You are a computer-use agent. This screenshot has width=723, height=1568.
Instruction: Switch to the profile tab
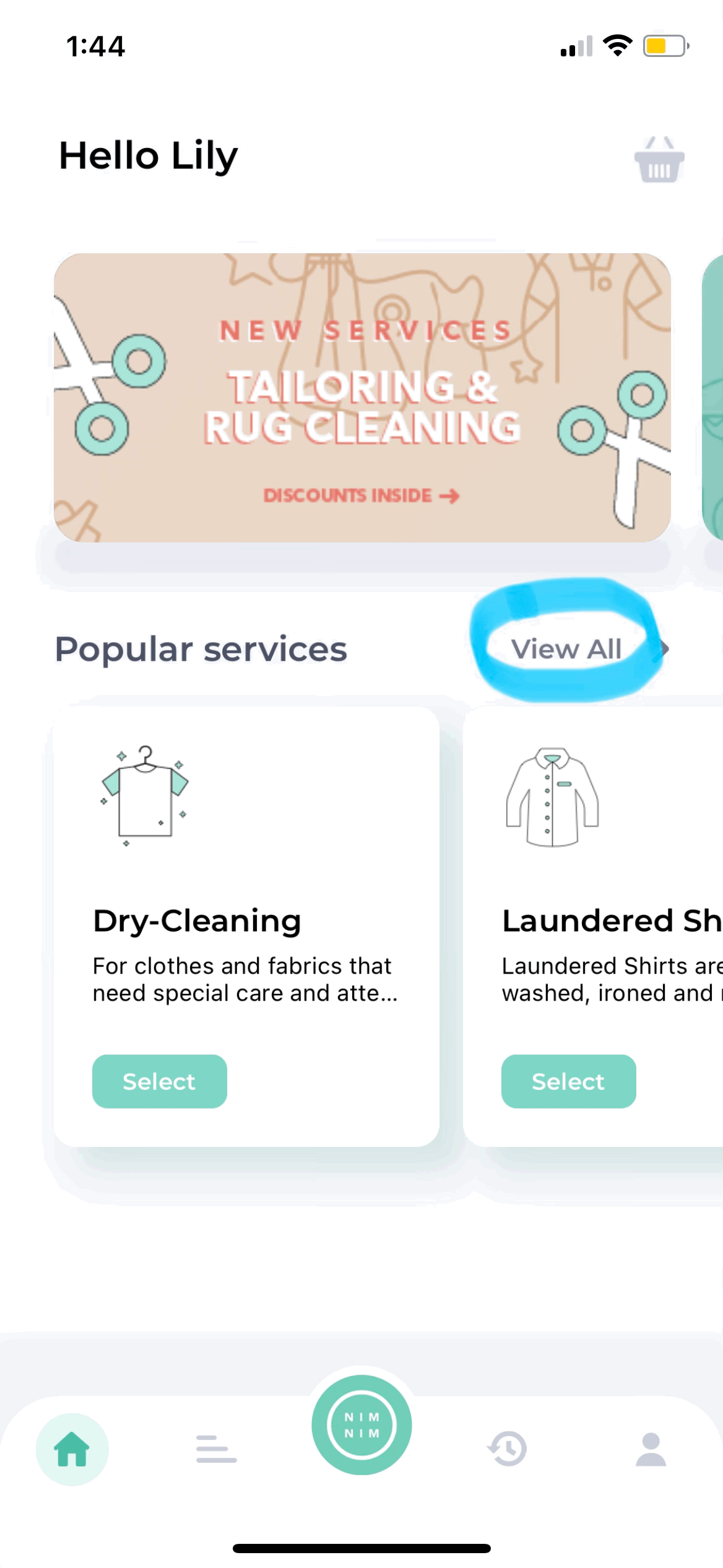pyautogui.click(x=651, y=1449)
